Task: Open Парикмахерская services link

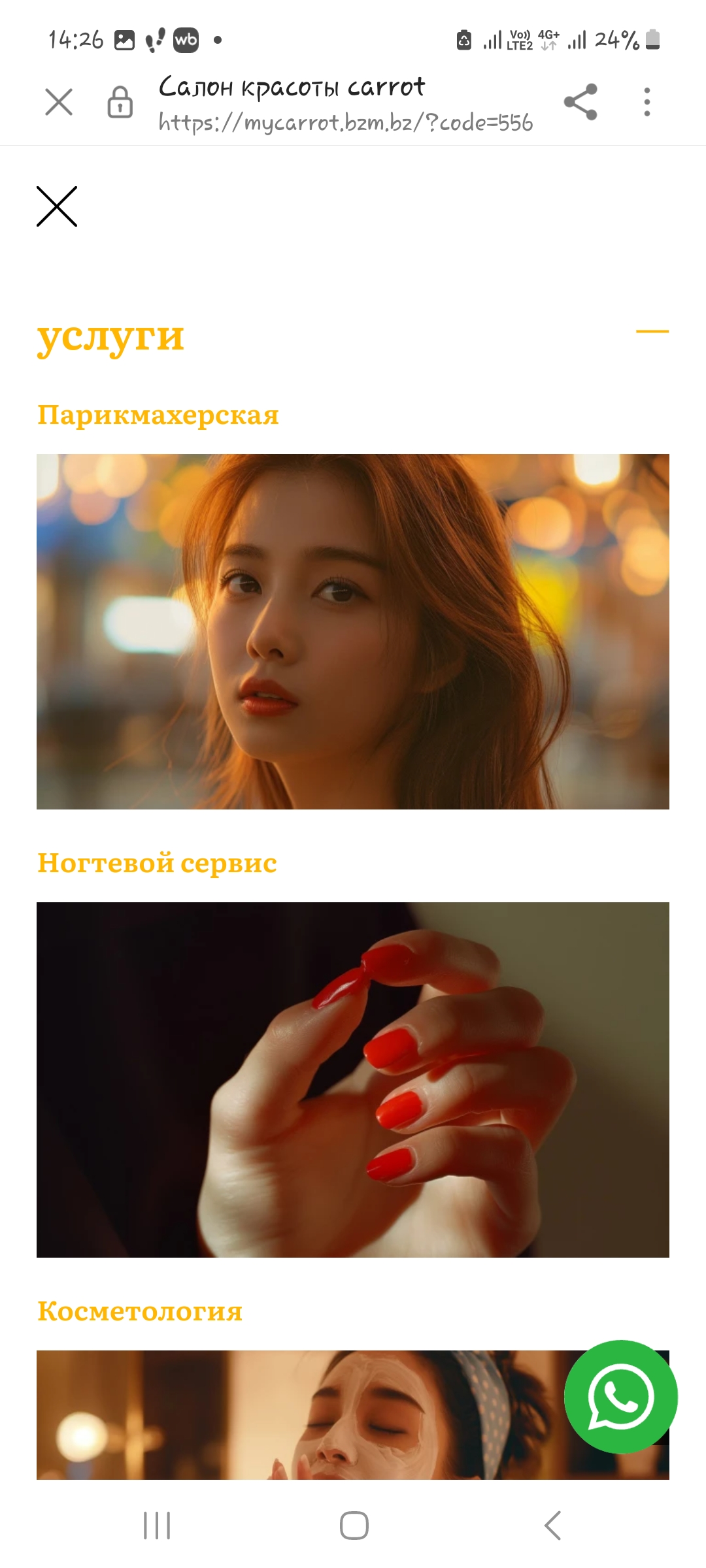Action: (158, 415)
